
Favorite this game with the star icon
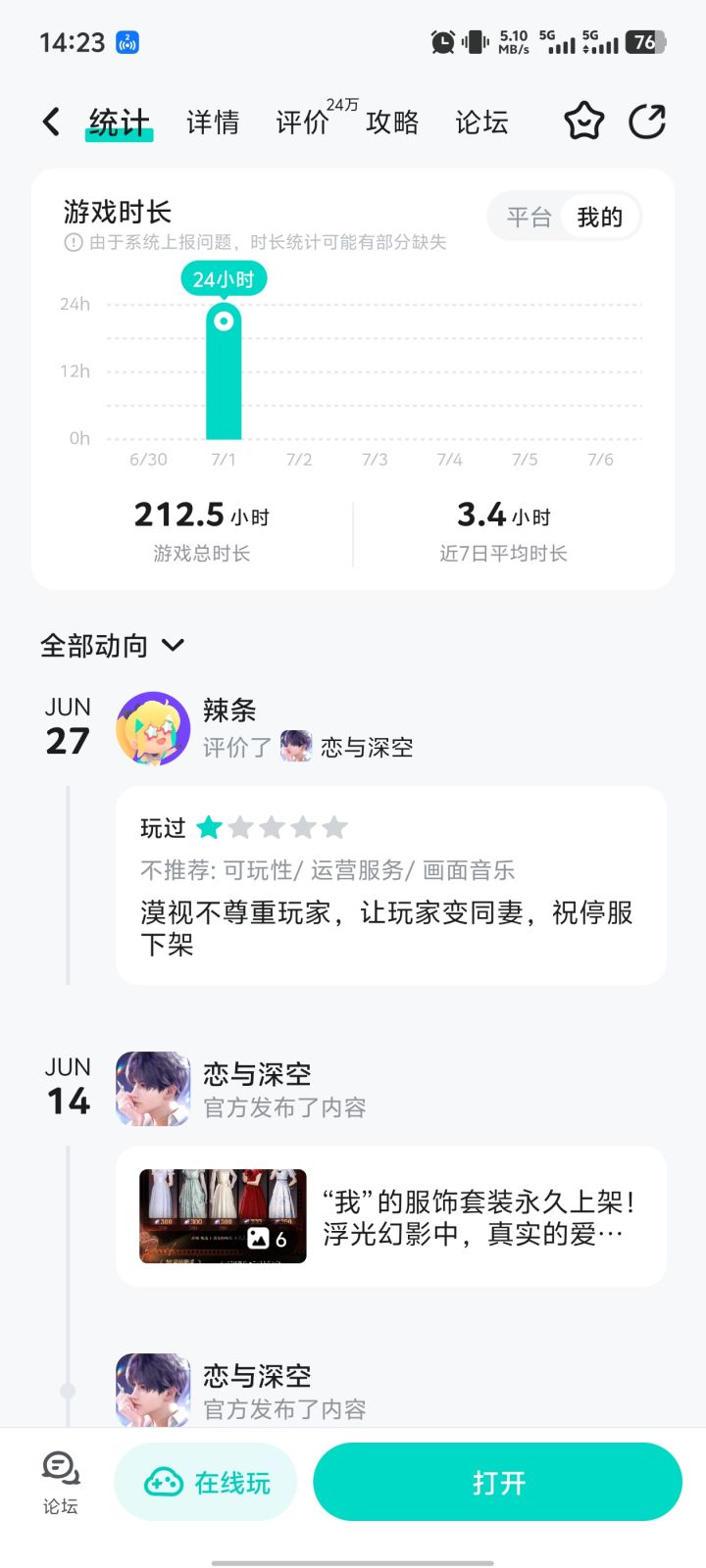583,122
